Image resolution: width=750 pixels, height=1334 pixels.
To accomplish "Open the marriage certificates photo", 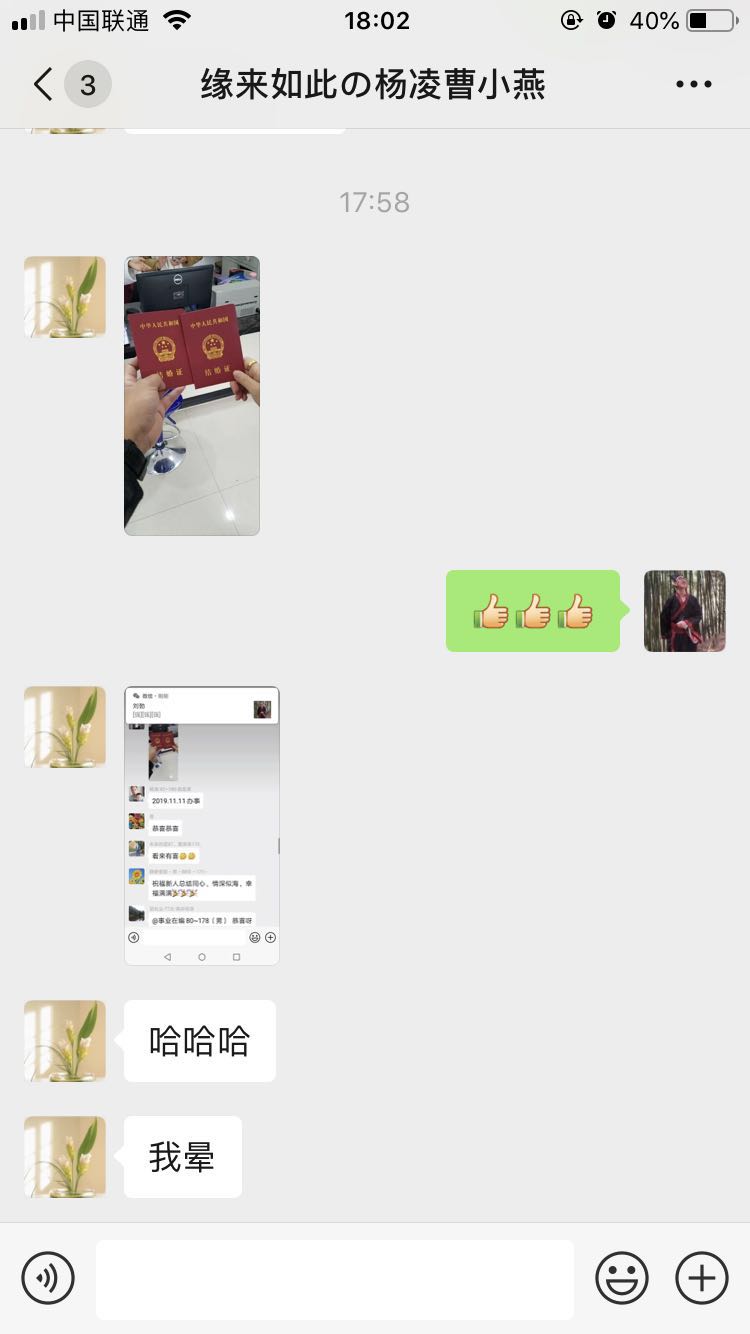I will [x=192, y=395].
